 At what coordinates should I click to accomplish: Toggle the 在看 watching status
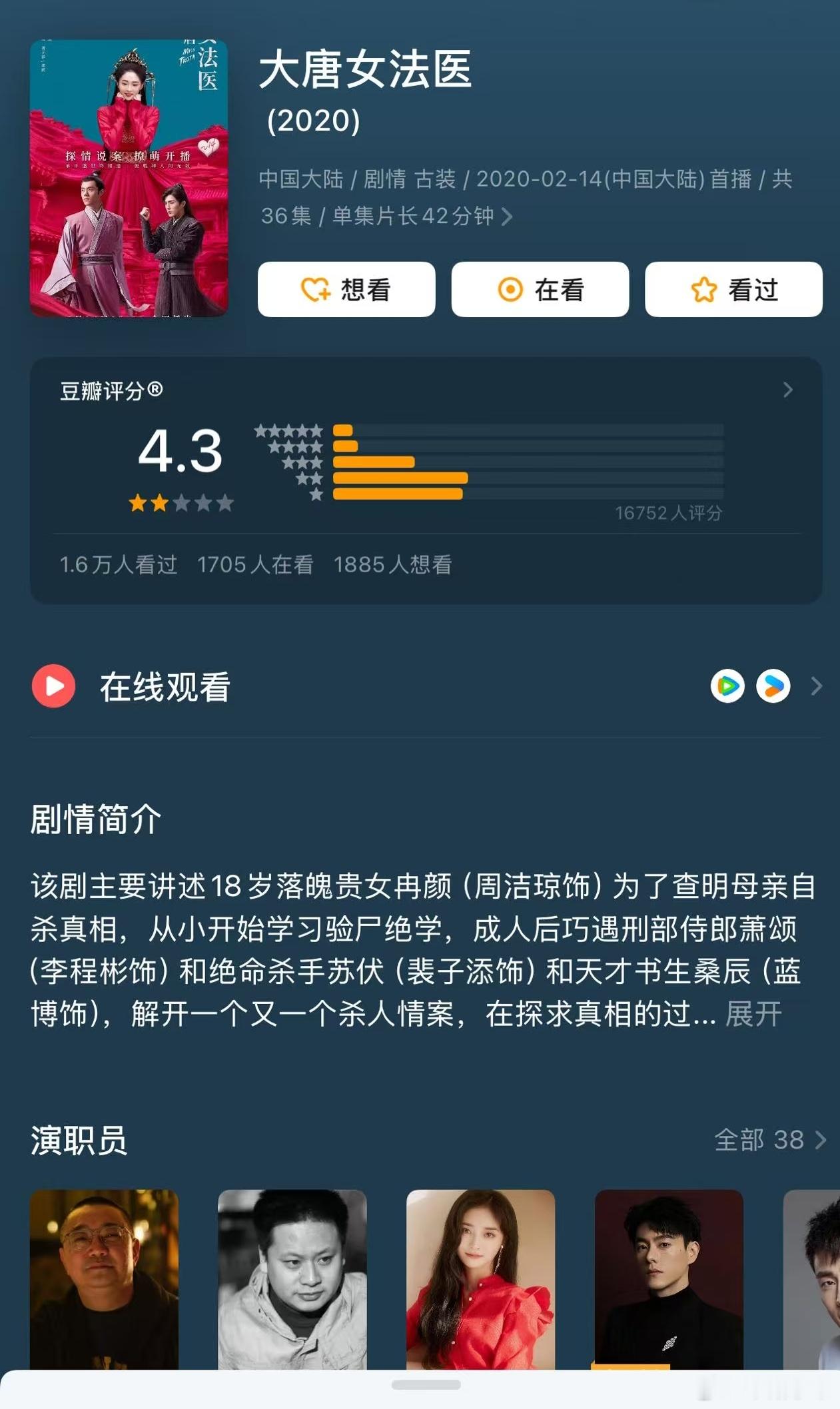[540, 289]
